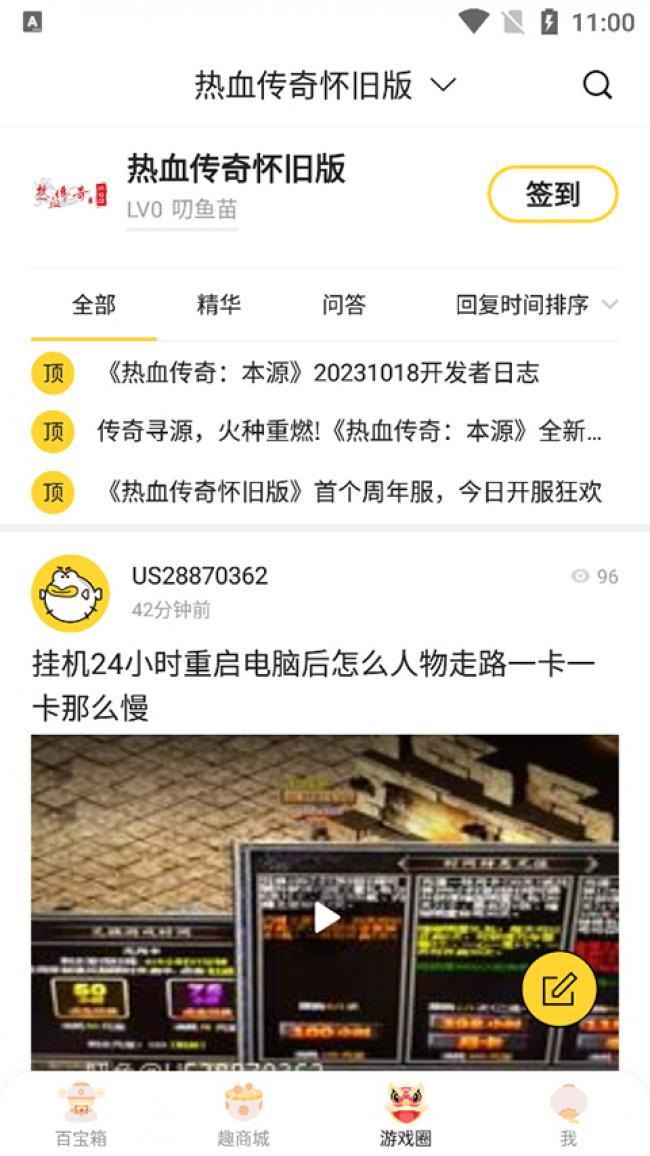The height and width of the screenshot is (1156, 650).
Task: View profile avatar of US28870362
Action: 70,593
